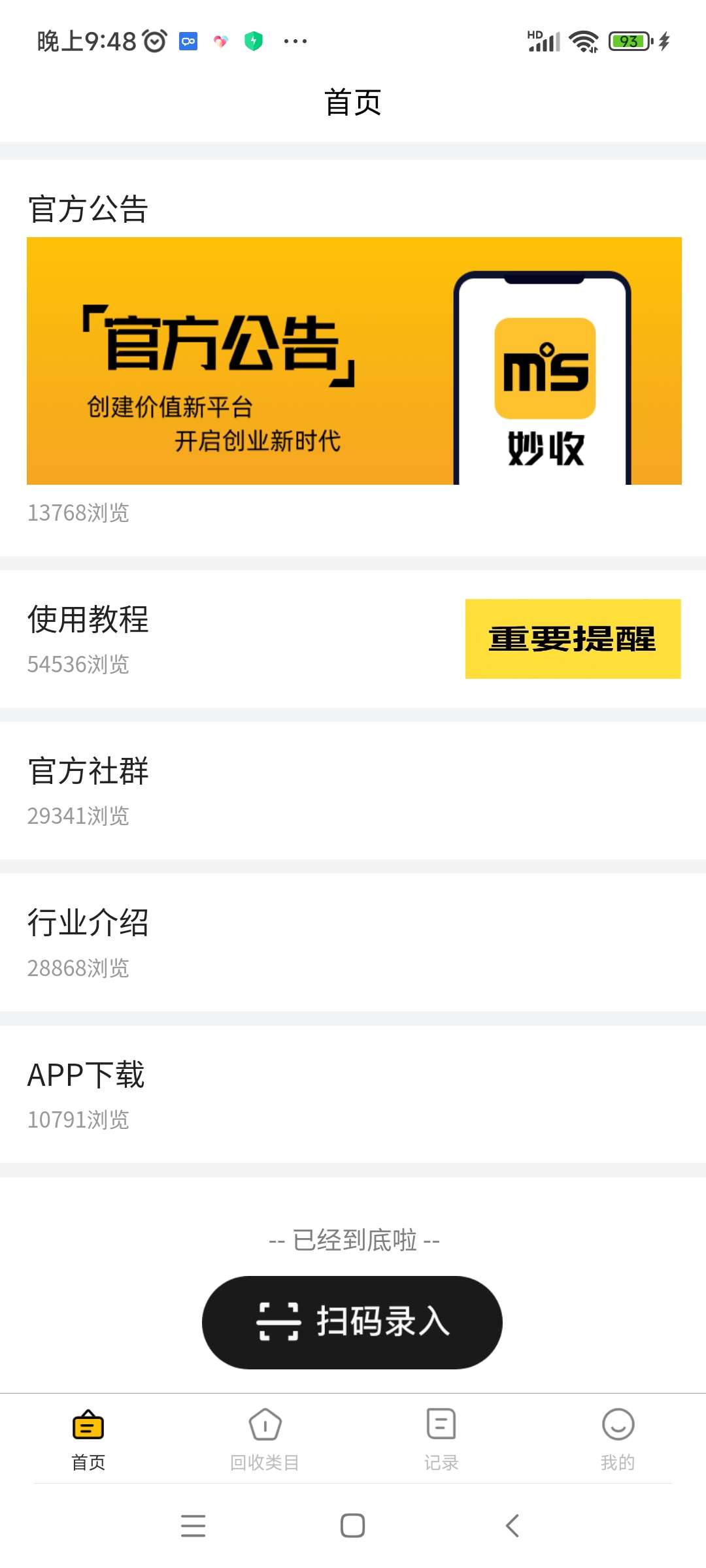Go back using the system back button
This screenshot has width=706, height=1568.
coord(513,1526)
